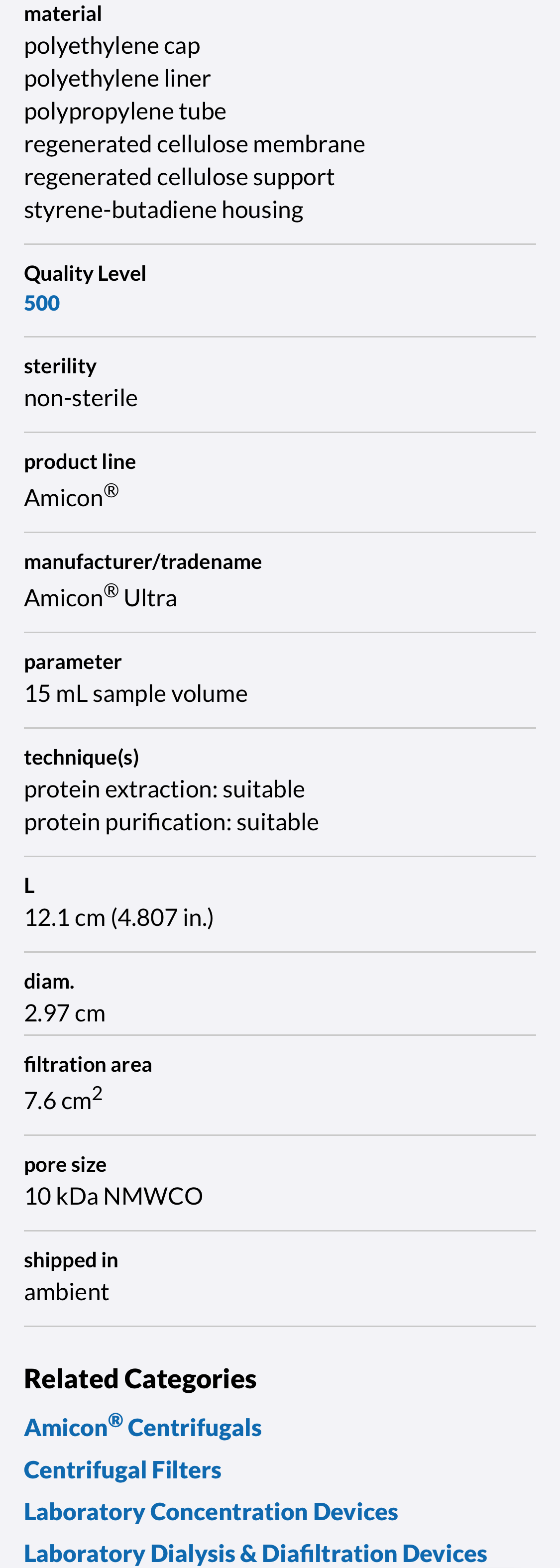Click the 12.1 cm length value

[118, 917]
